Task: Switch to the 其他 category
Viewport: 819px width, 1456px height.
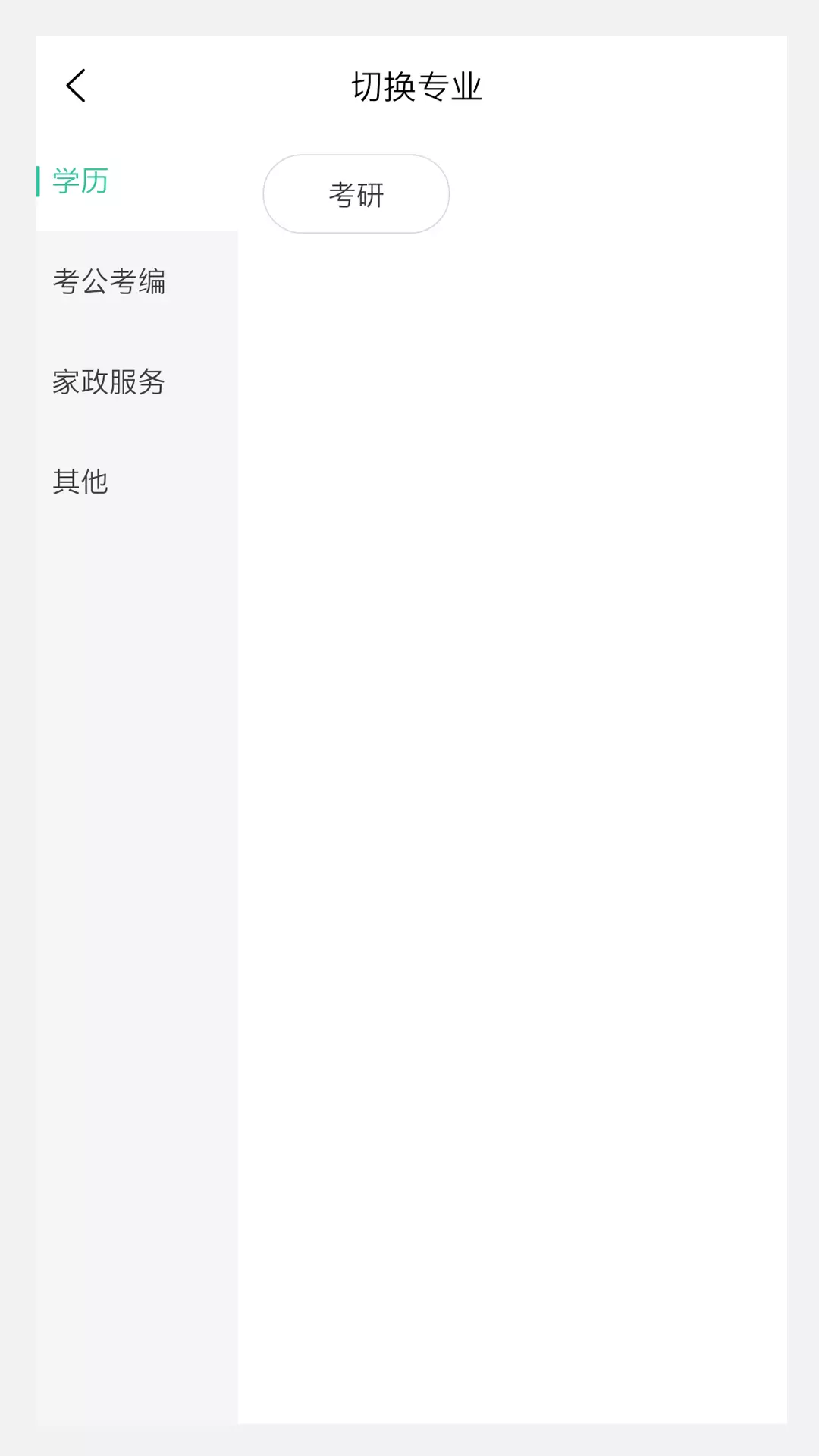Action: point(136,482)
